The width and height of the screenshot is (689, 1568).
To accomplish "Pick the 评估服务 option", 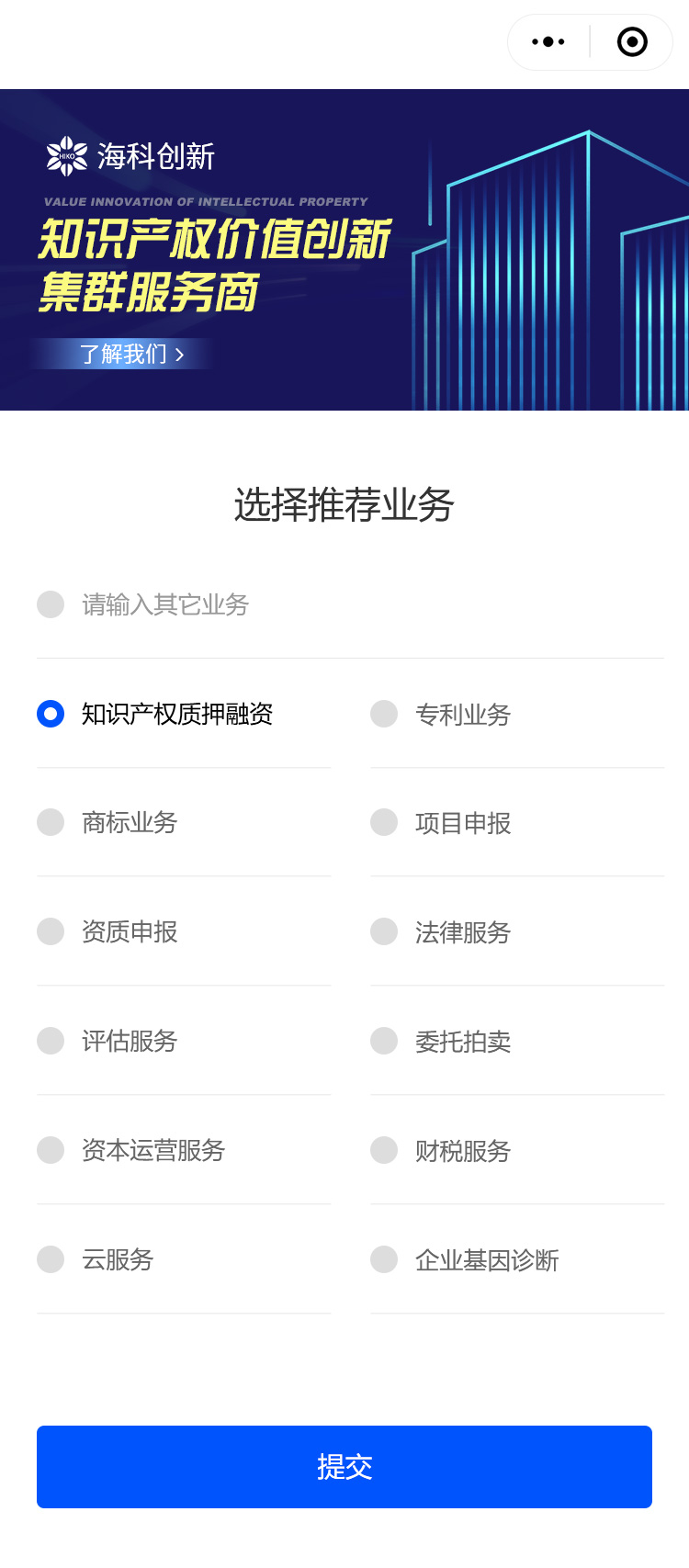I will tap(51, 1041).
